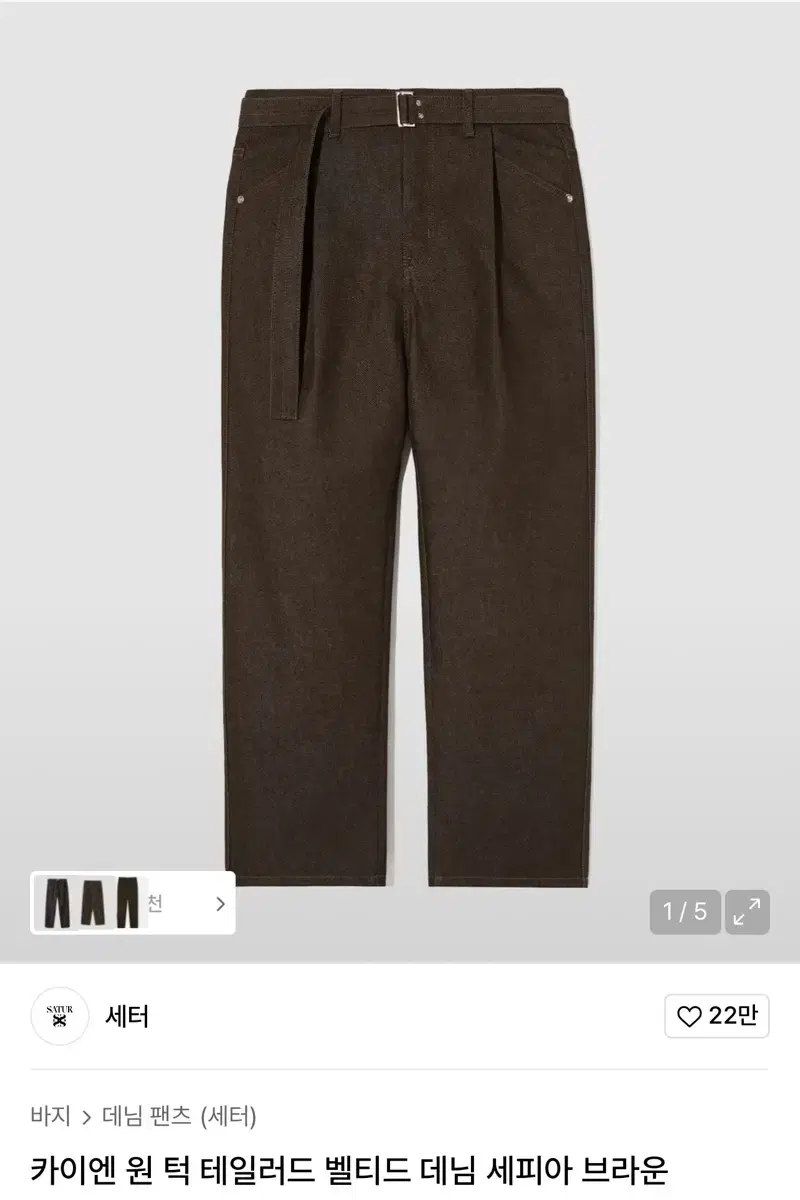Select the middle pants thumbnail

(x=92, y=901)
